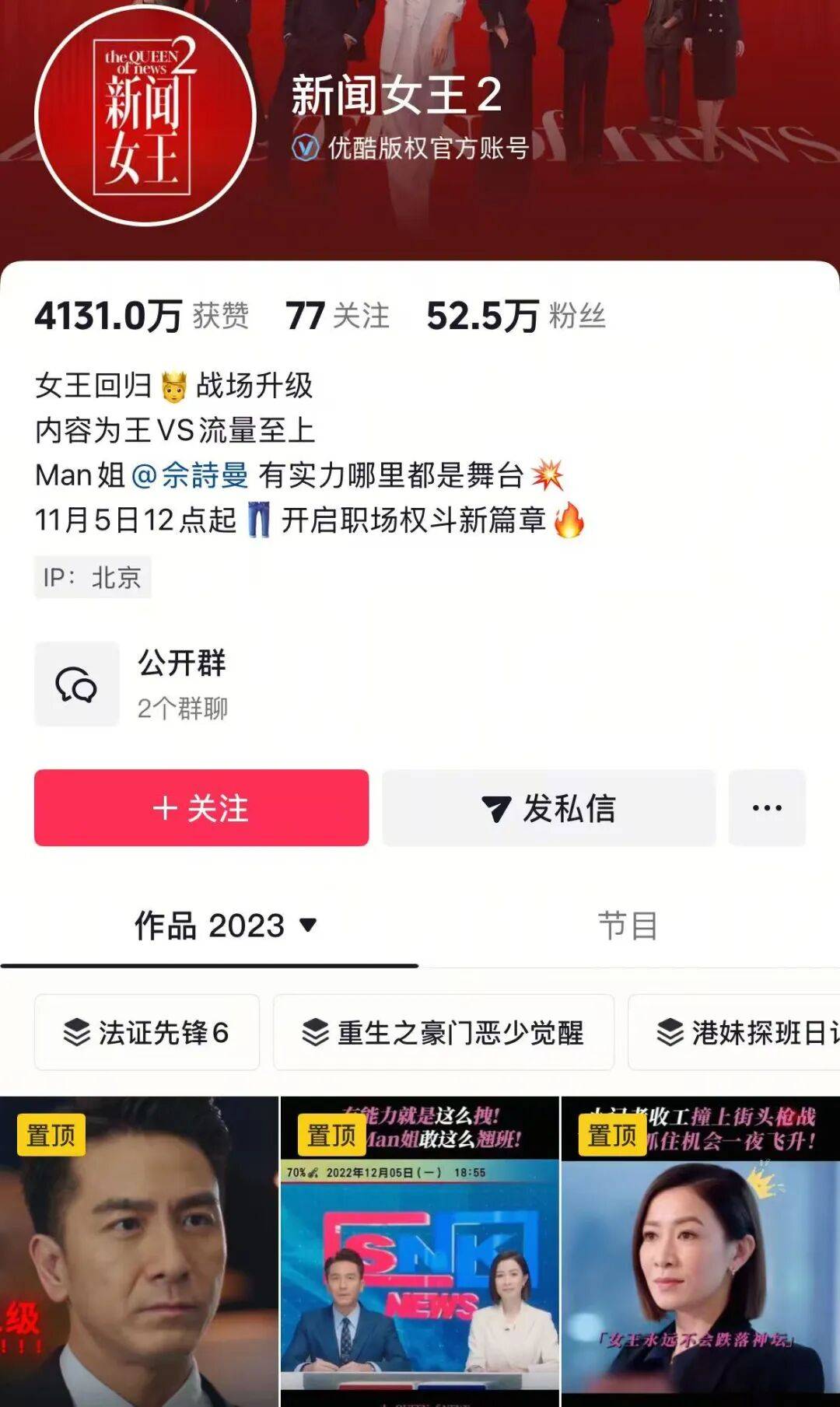Open the 法证先锋6 collection chip

(146, 1032)
